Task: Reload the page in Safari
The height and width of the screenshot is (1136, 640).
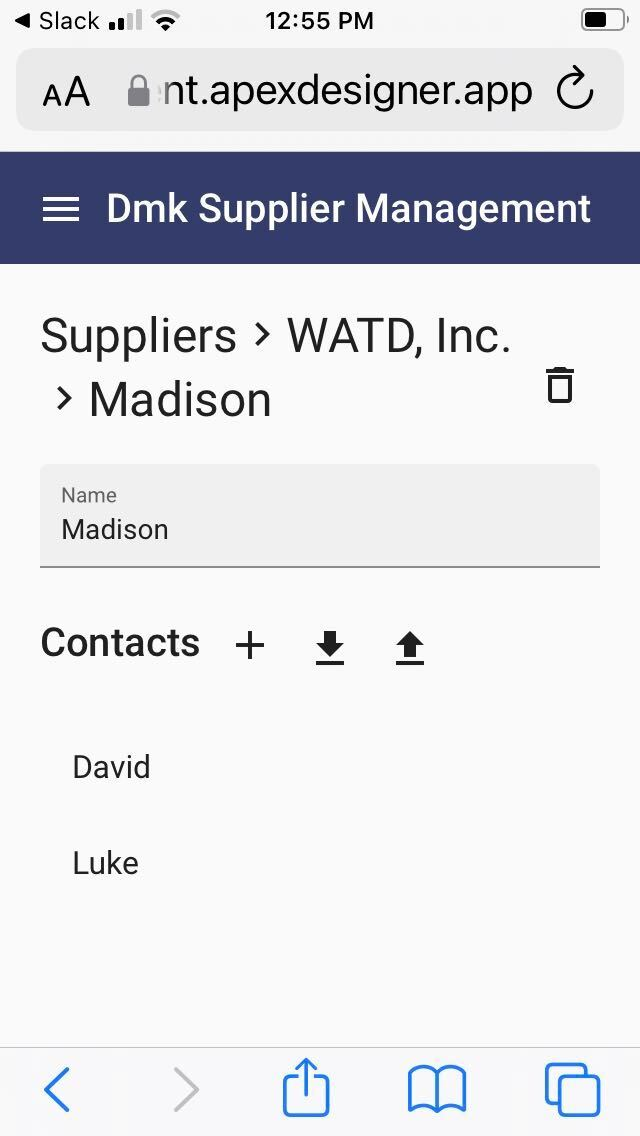Action: tap(575, 90)
